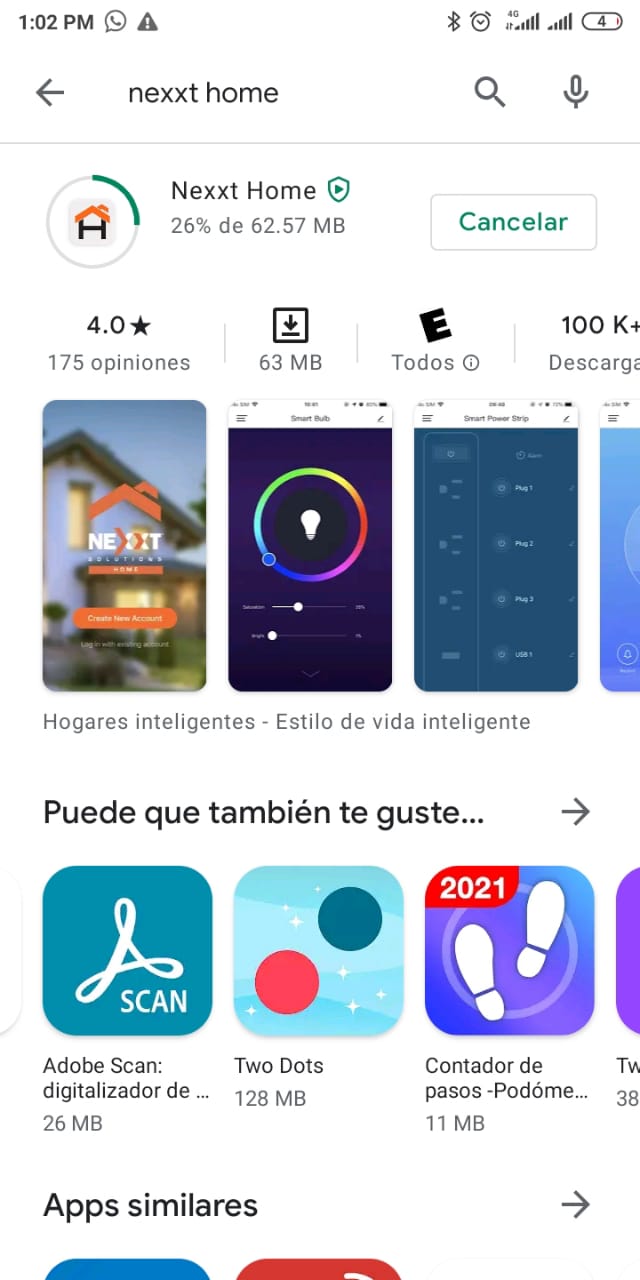Screen dimensions: 640x1280
Task: Go back with the arrow icon
Action: pyautogui.click(x=49, y=93)
